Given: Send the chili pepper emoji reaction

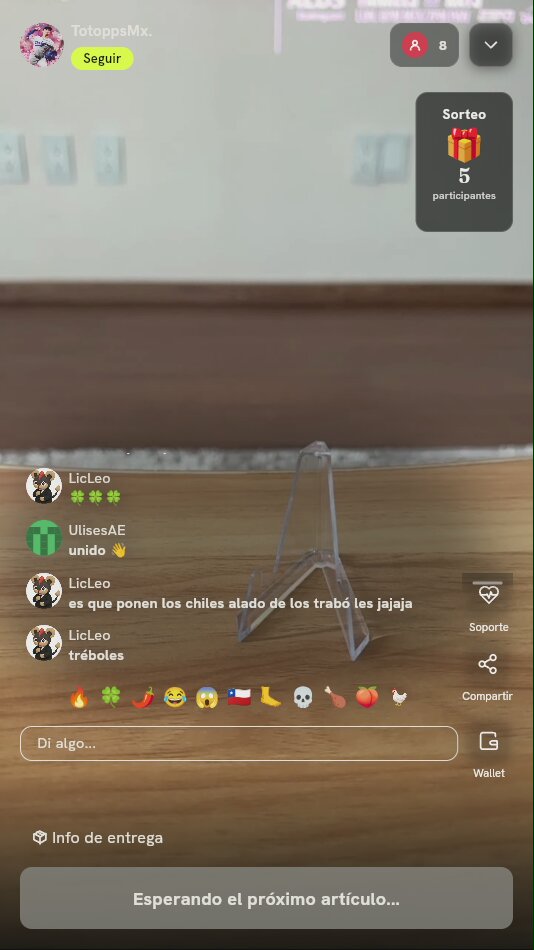Looking at the screenshot, I should click(x=143, y=697).
